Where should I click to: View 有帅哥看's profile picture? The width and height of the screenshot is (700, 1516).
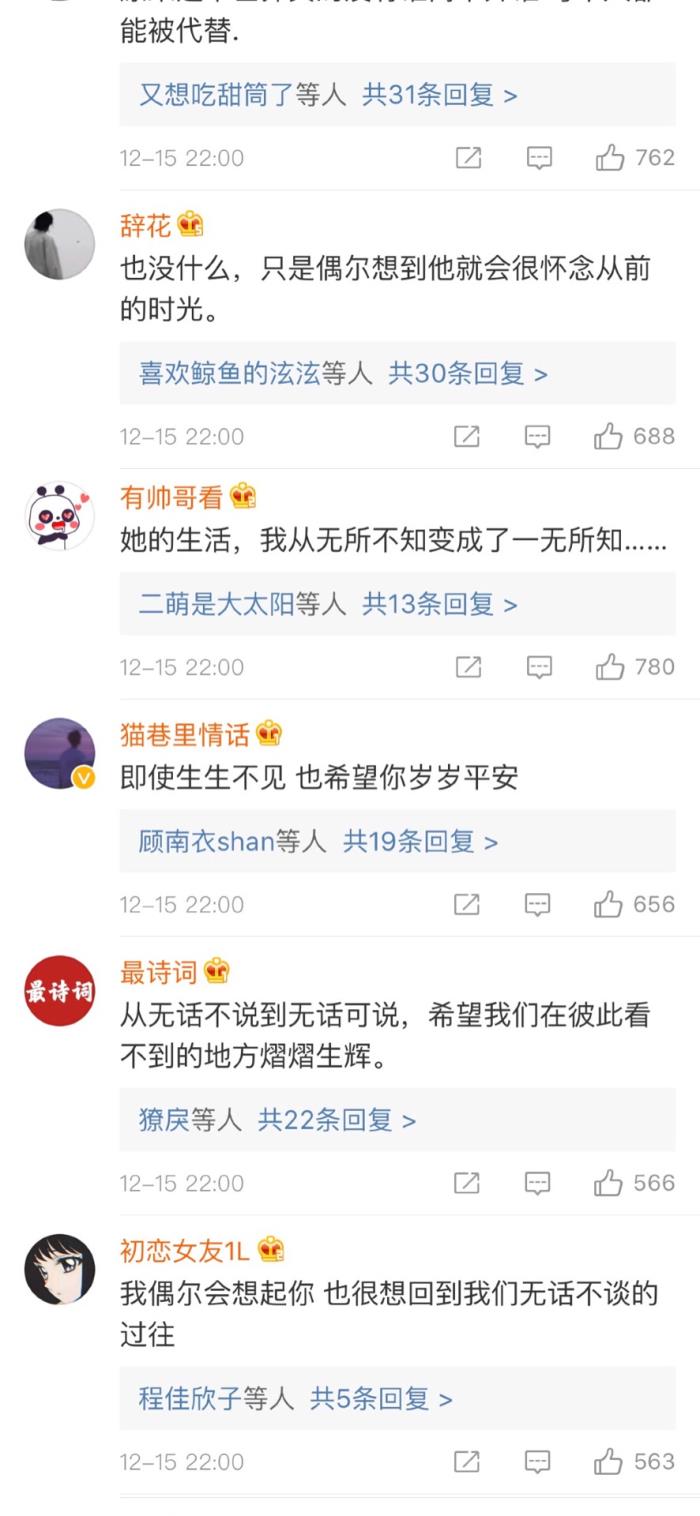pos(59,516)
